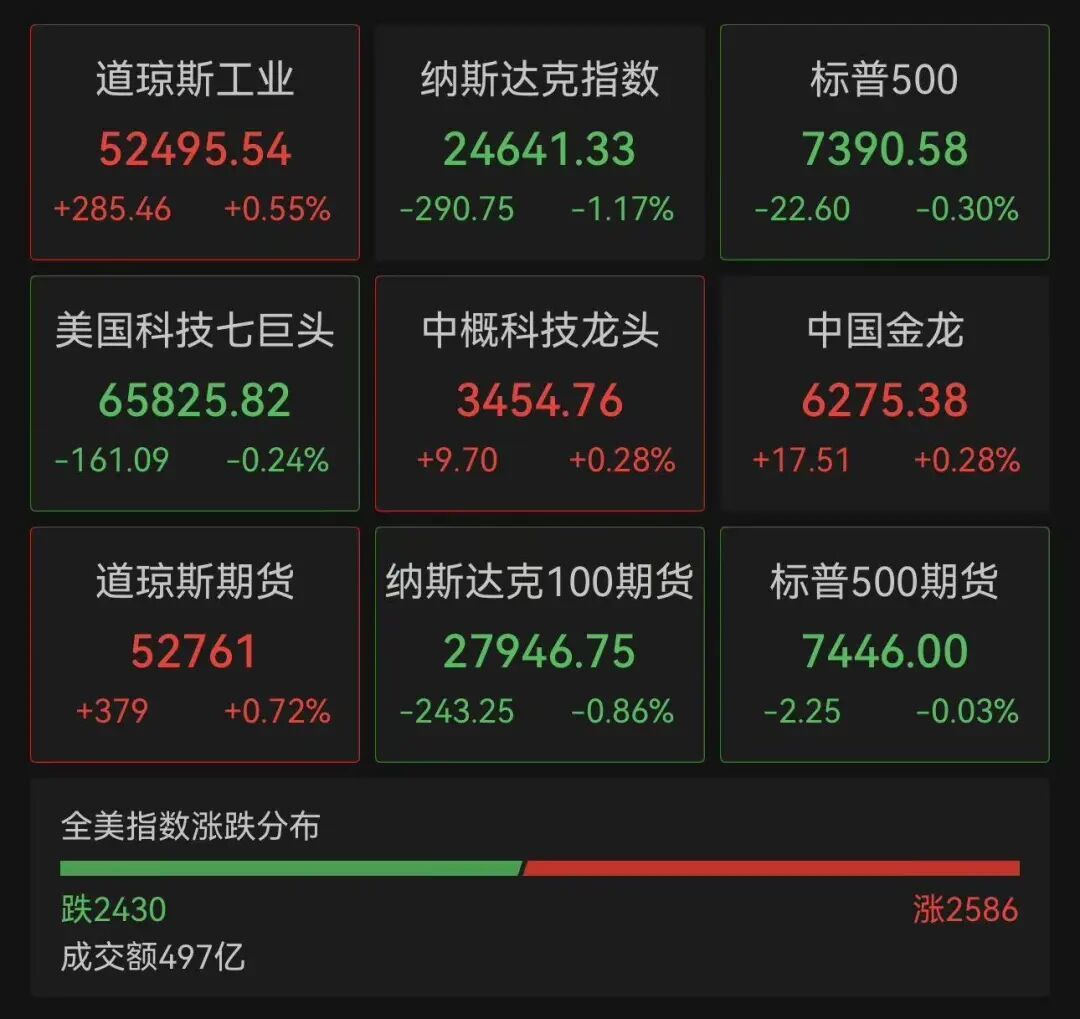Tap the 中国金龙 index card
Screen dimensions: 1080x1019
(884, 393)
